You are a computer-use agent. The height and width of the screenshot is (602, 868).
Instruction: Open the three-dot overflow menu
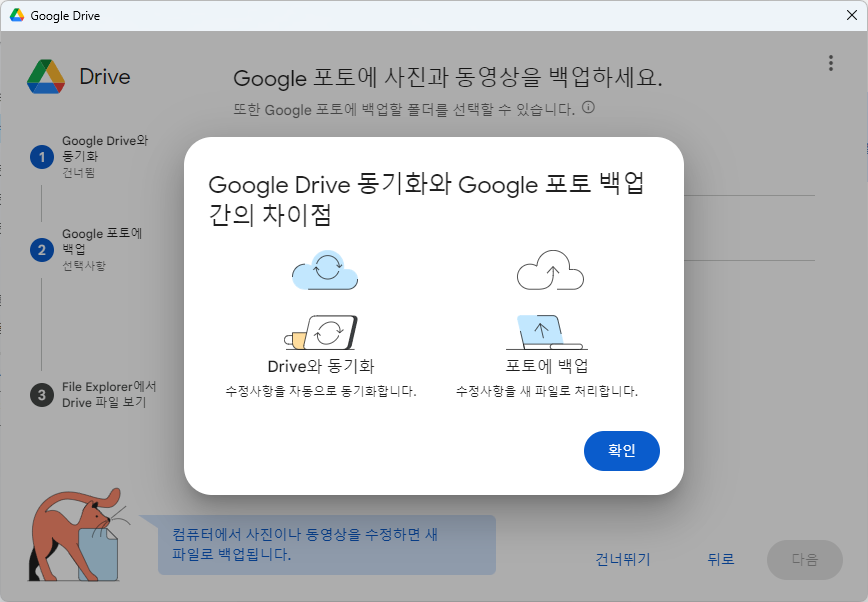(830, 63)
